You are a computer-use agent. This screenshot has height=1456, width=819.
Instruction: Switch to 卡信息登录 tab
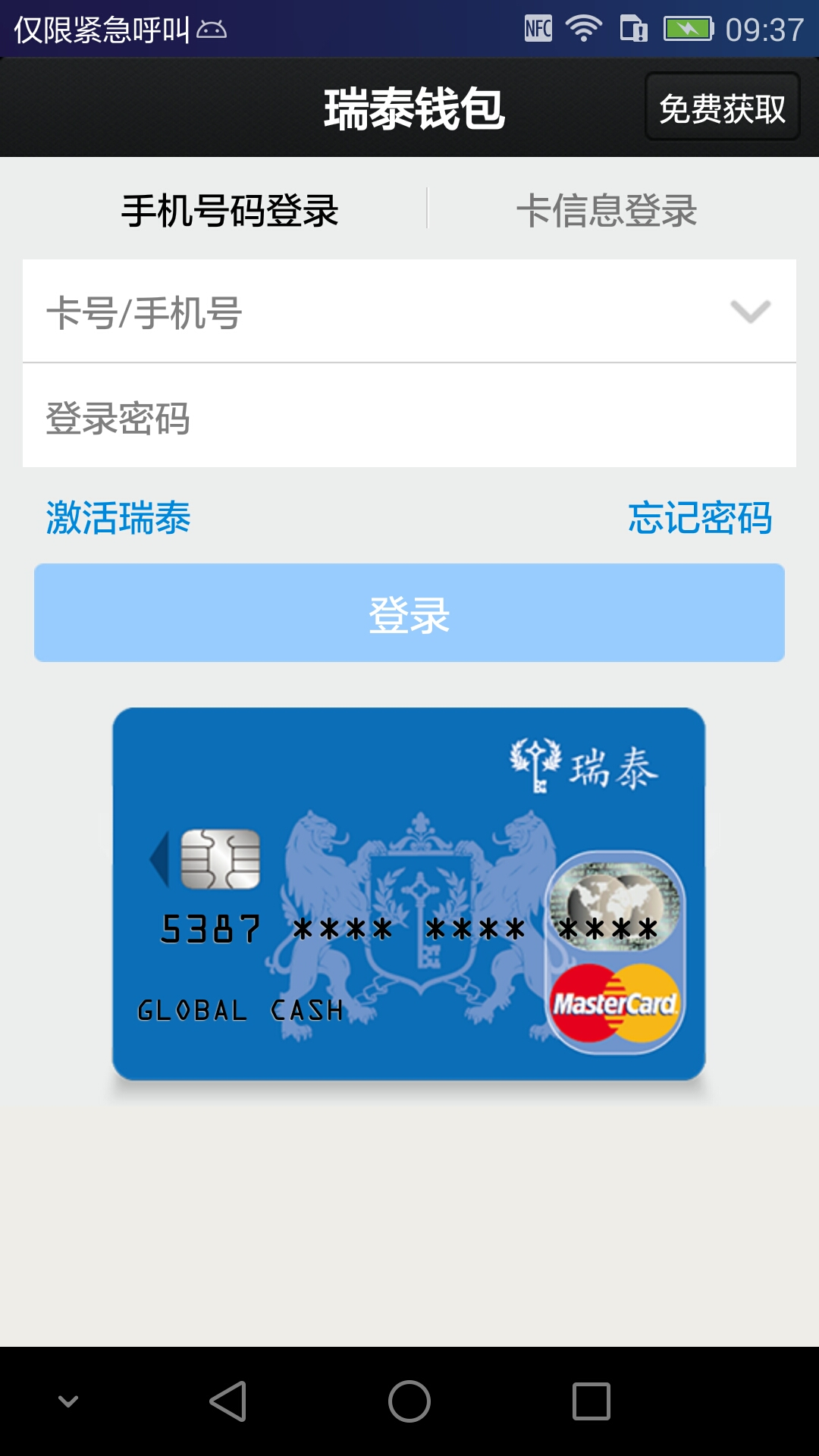tap(607, 210)
